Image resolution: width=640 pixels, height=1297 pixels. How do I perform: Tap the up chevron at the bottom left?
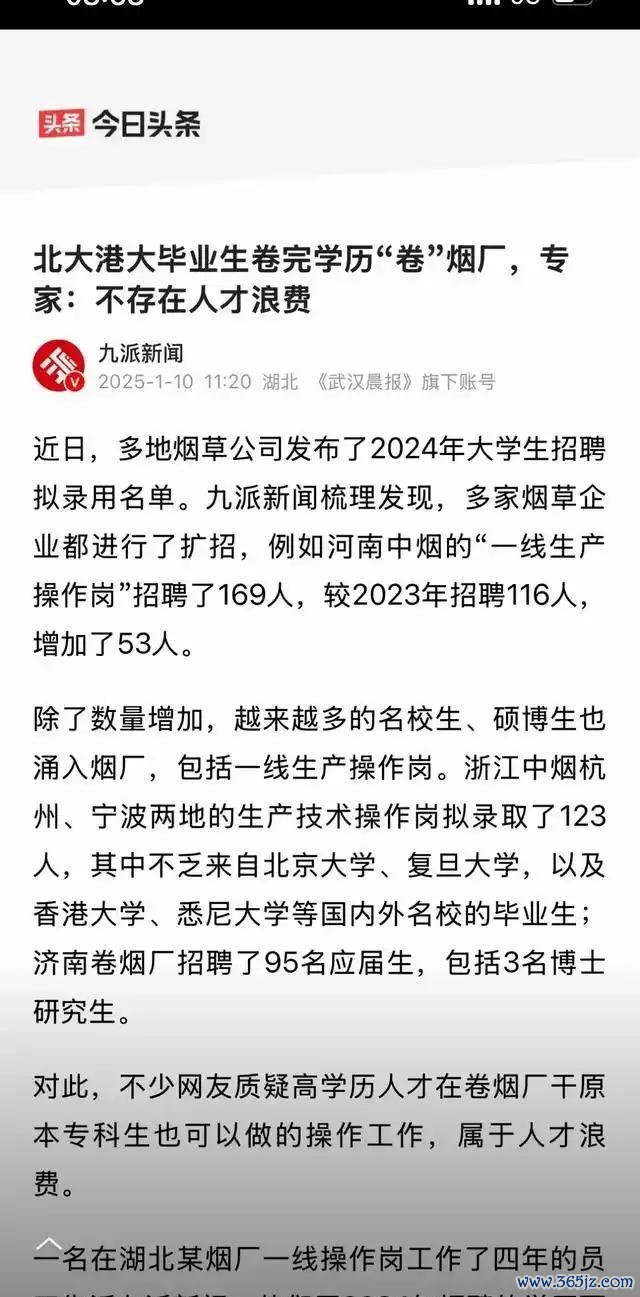coord(49,1245)
